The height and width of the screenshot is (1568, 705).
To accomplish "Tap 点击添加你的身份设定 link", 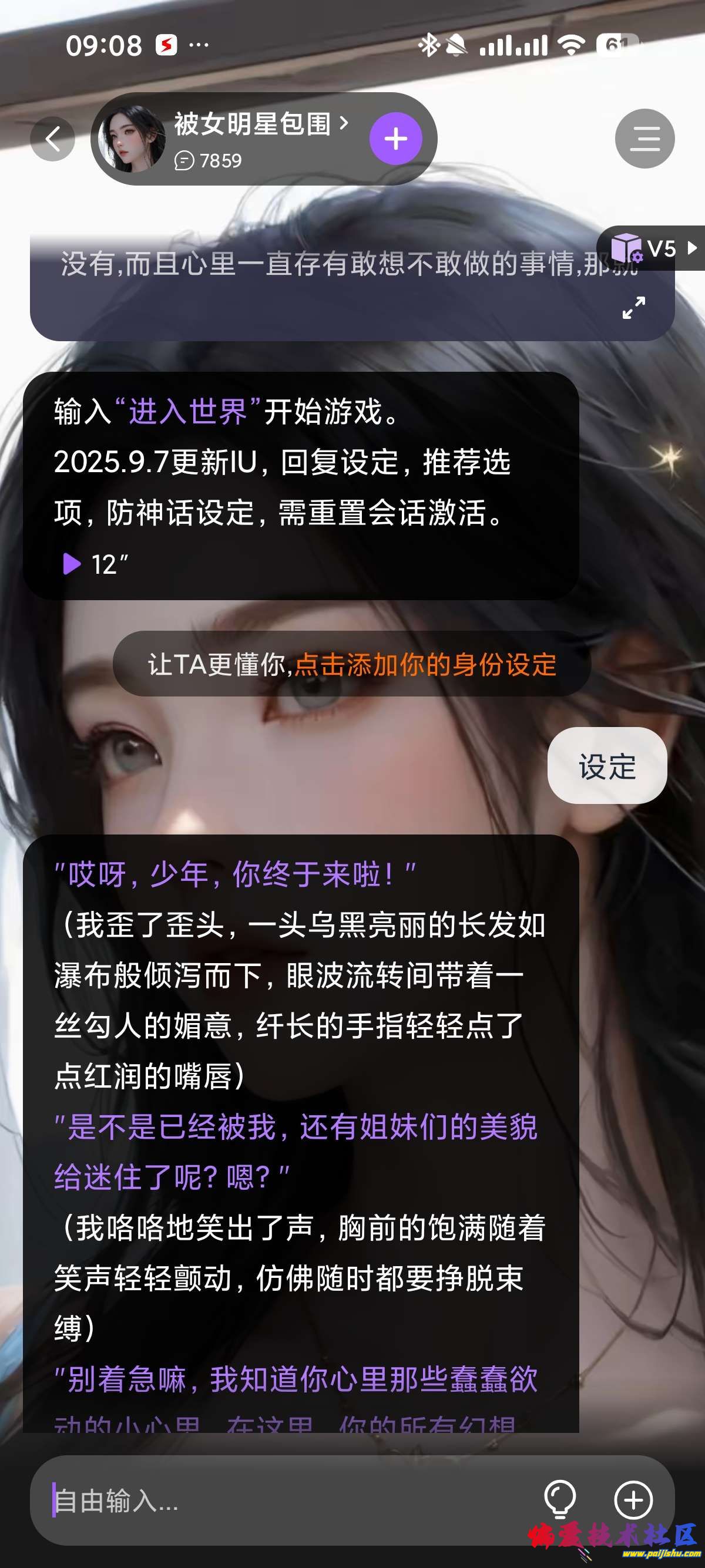I will point(425,664).
